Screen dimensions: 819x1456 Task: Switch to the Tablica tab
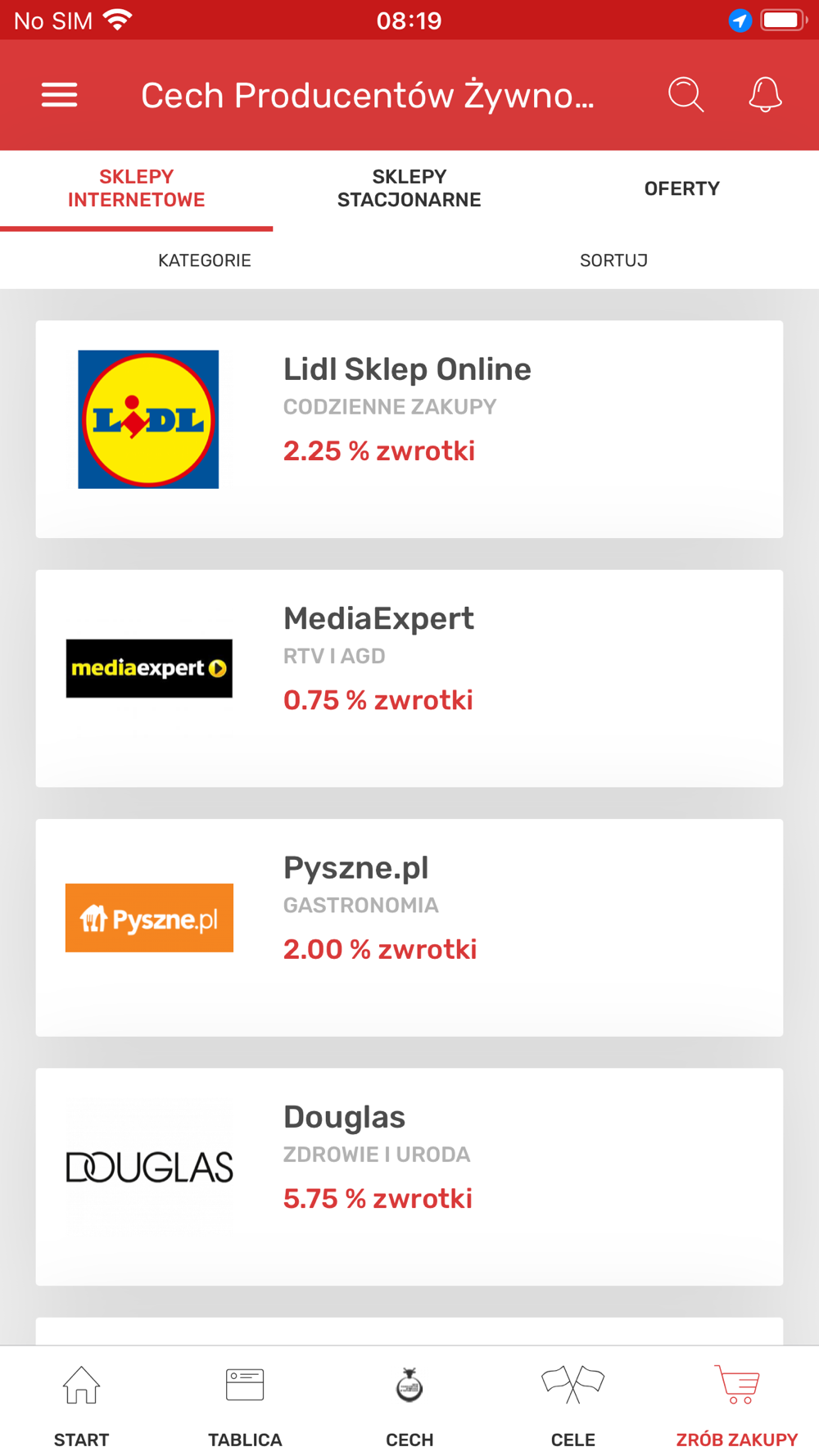(245, 1404)
